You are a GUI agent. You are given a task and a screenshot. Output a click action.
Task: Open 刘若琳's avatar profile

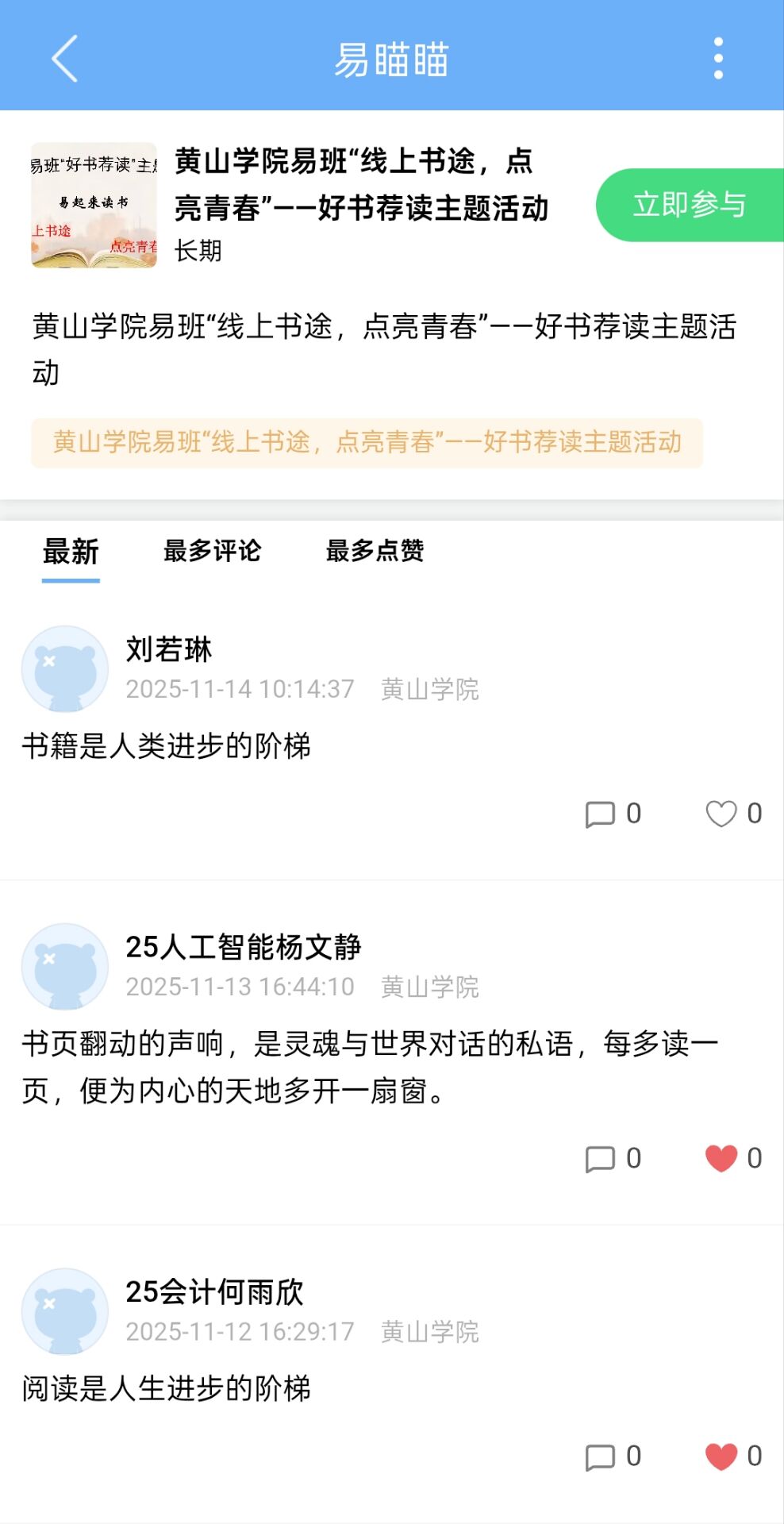(65, 669)
